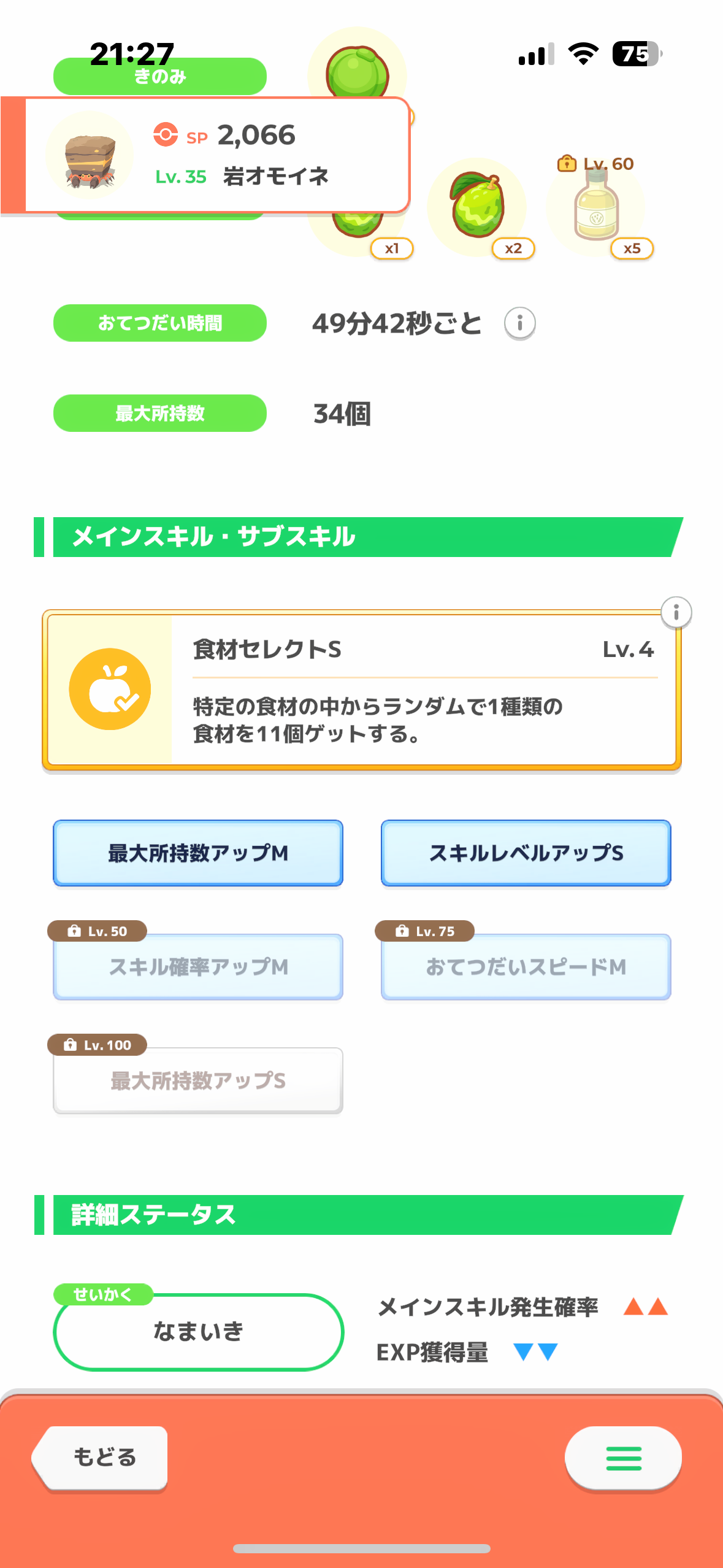Tap the lock icon on the Lv. 60 item
The height and width of the screenshot is (1568, 723).
(565, 163)
